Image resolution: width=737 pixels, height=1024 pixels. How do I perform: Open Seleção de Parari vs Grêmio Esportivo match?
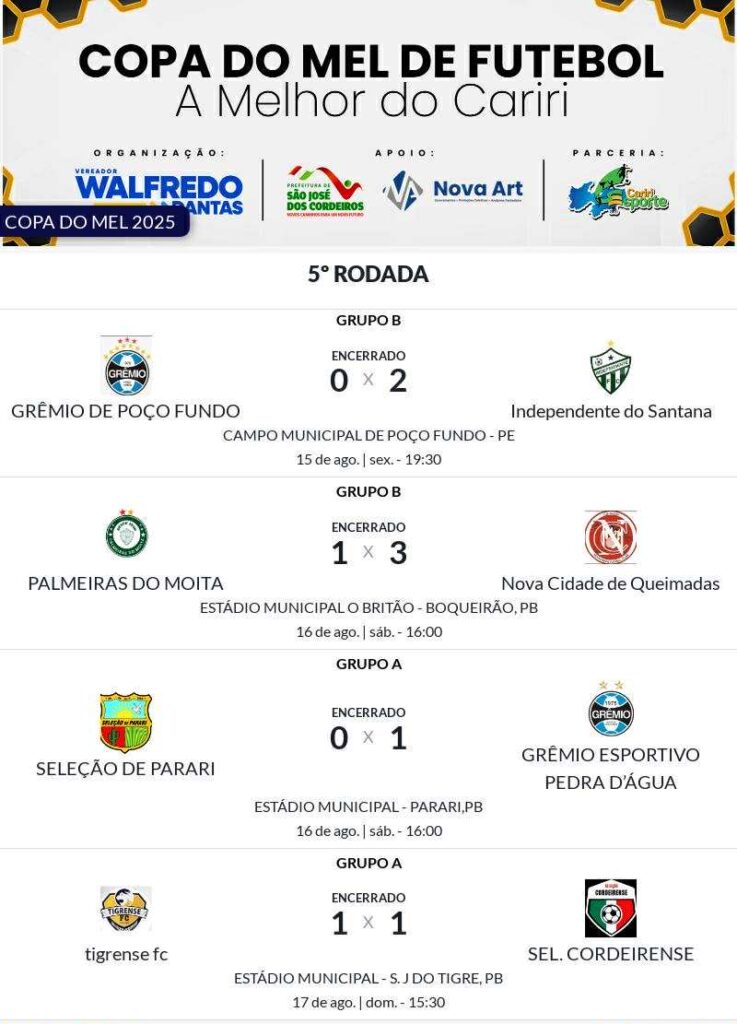click(x=368, y=738)
